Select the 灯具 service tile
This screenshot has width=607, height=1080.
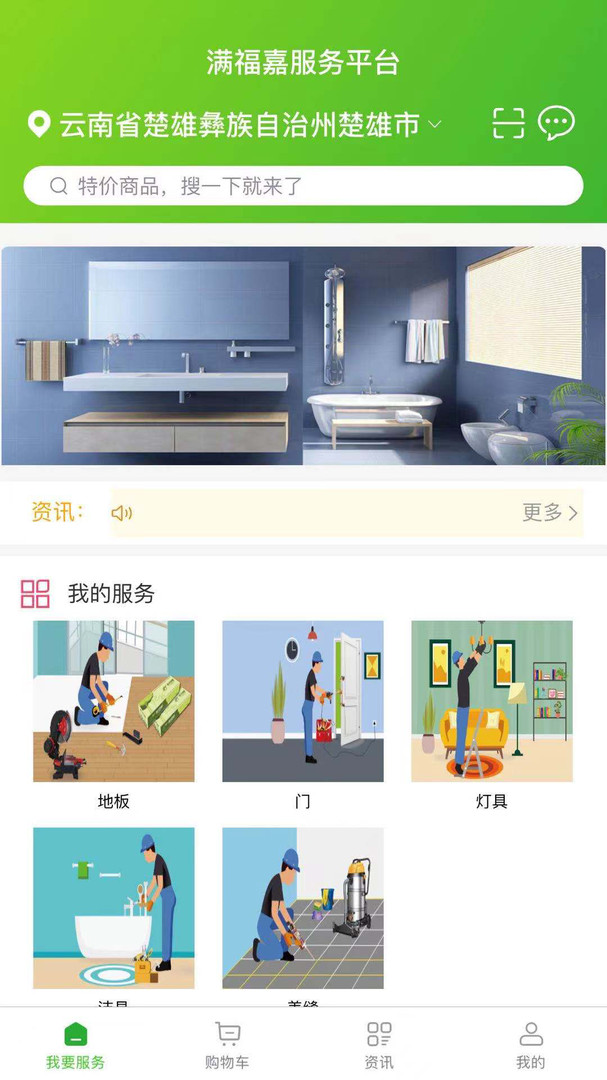click(492, 702)
